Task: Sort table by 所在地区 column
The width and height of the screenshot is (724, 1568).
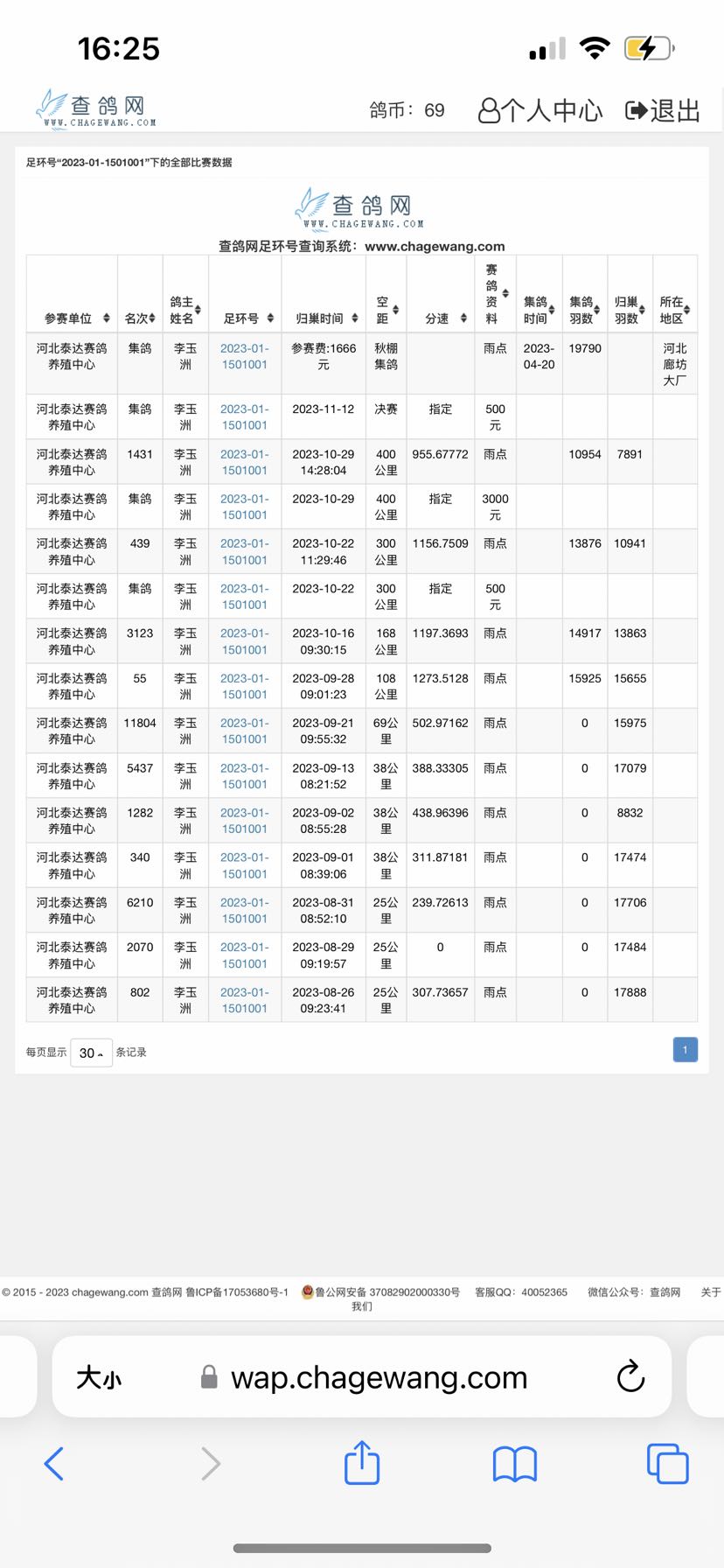Action: point(675,310)
